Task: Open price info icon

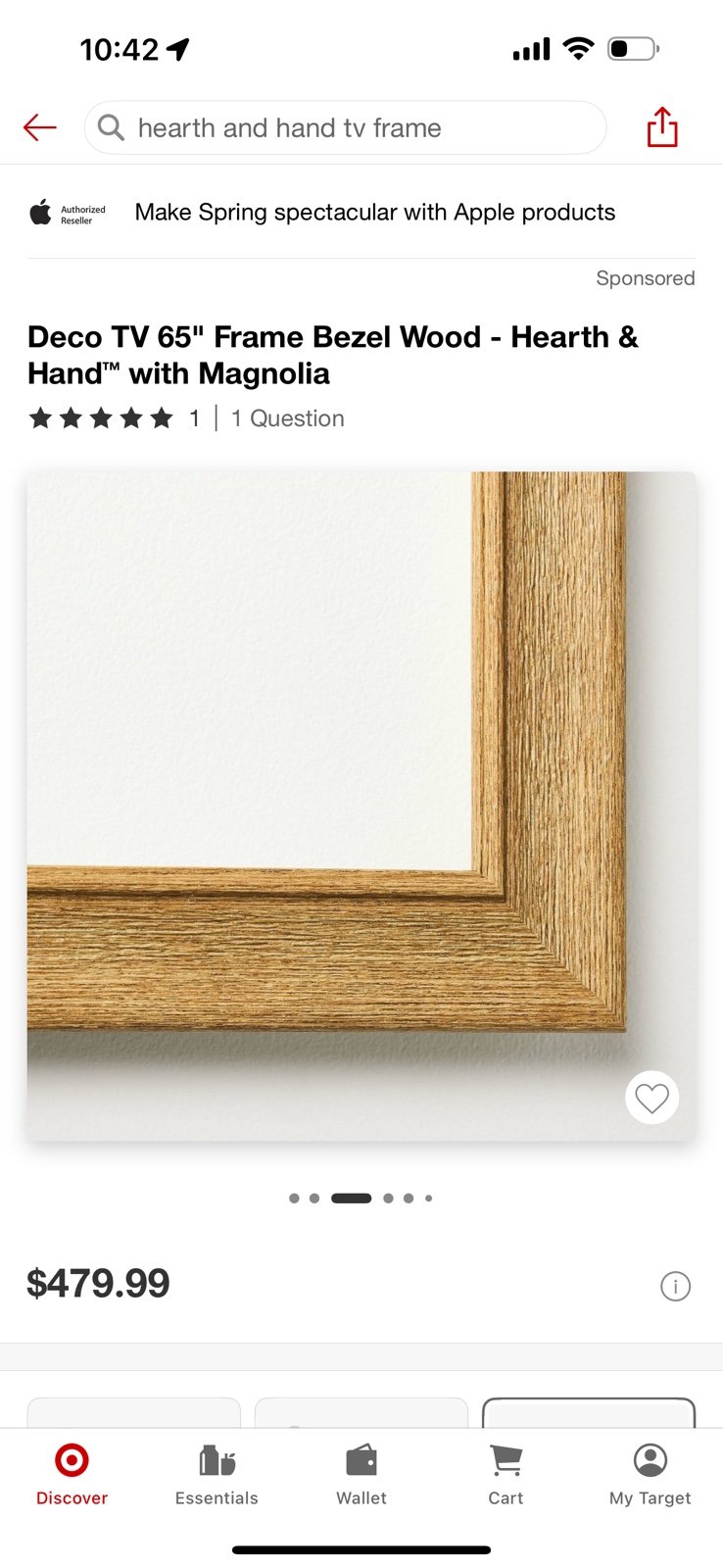Action: coord(675,1286)
